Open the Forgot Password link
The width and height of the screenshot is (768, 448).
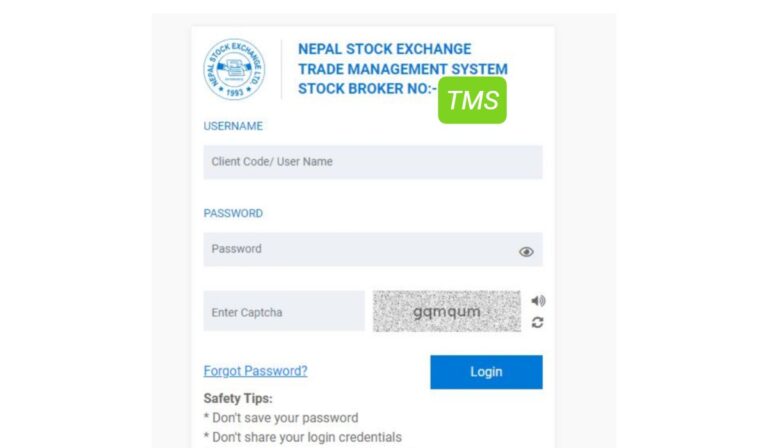click(x=255, y=371)
